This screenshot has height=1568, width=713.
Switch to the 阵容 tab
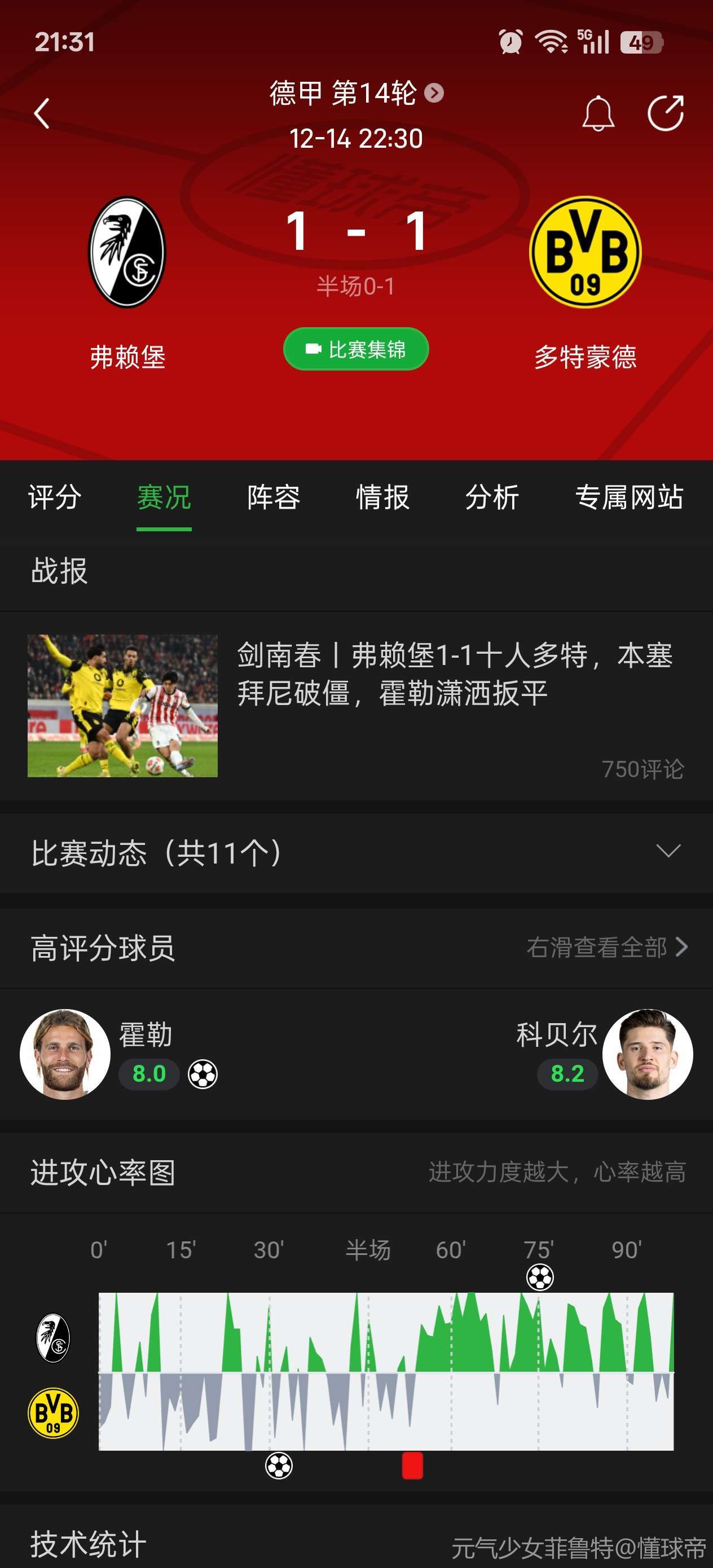tap(274, 497)
